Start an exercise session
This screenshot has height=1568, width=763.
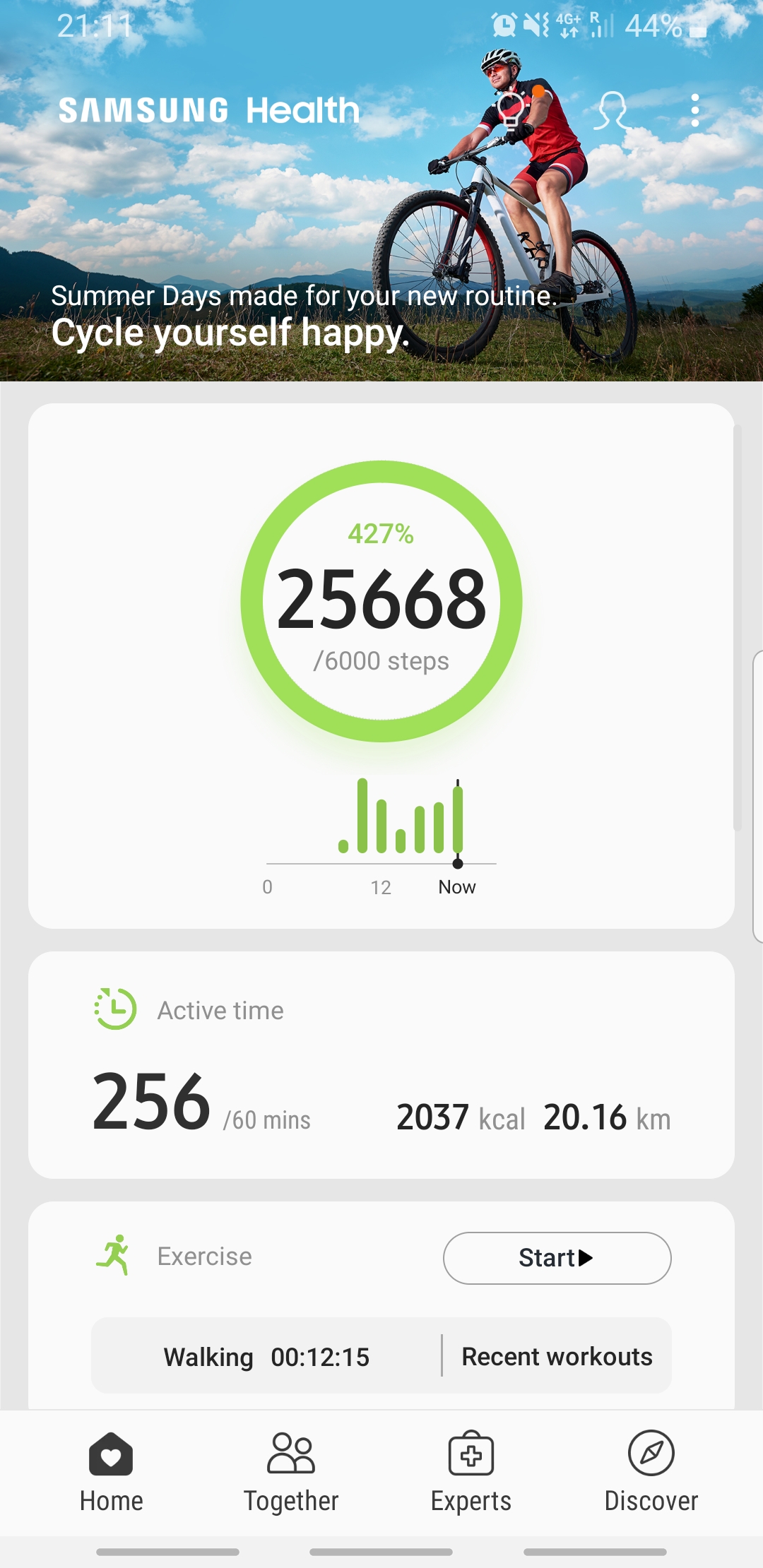557,1258
